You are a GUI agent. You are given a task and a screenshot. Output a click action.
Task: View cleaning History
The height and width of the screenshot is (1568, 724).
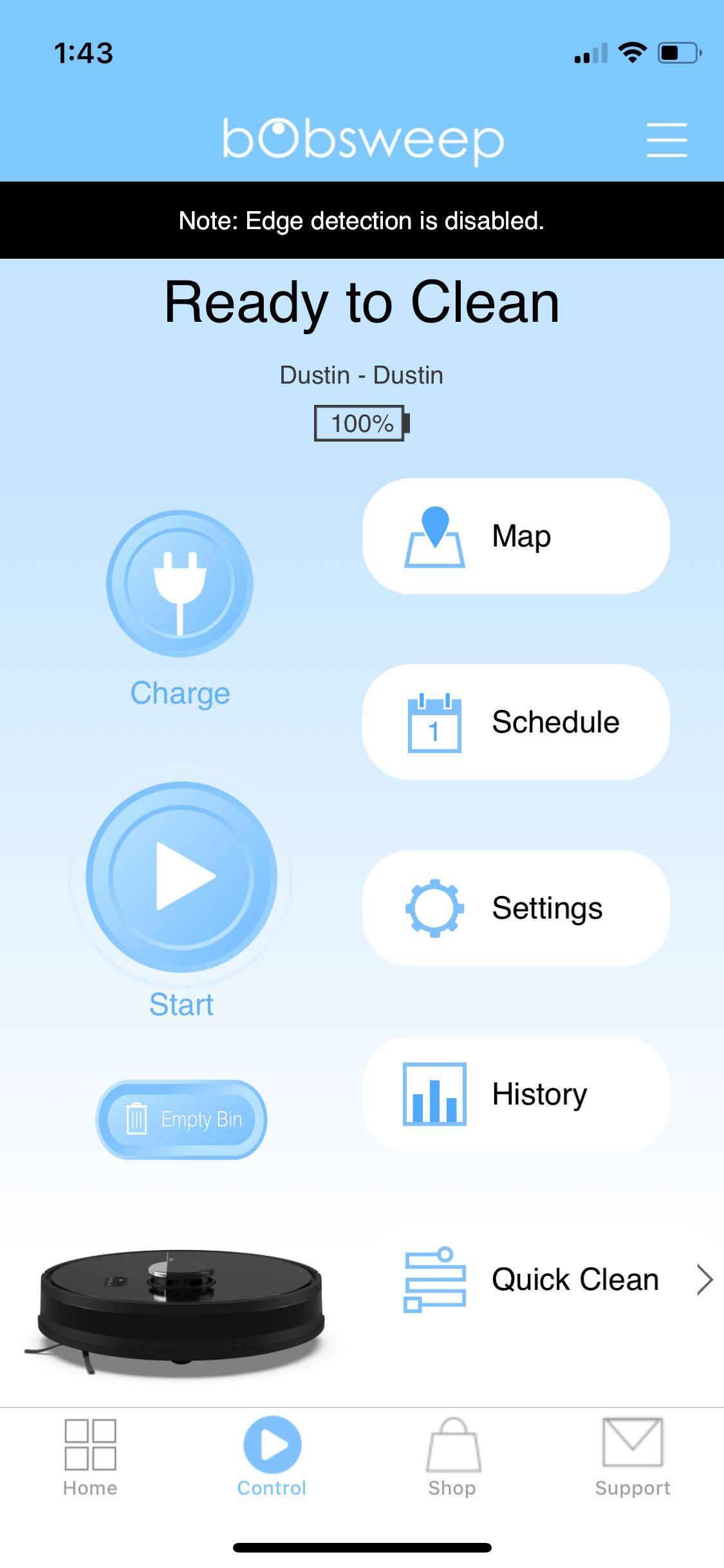[515, 1094]
